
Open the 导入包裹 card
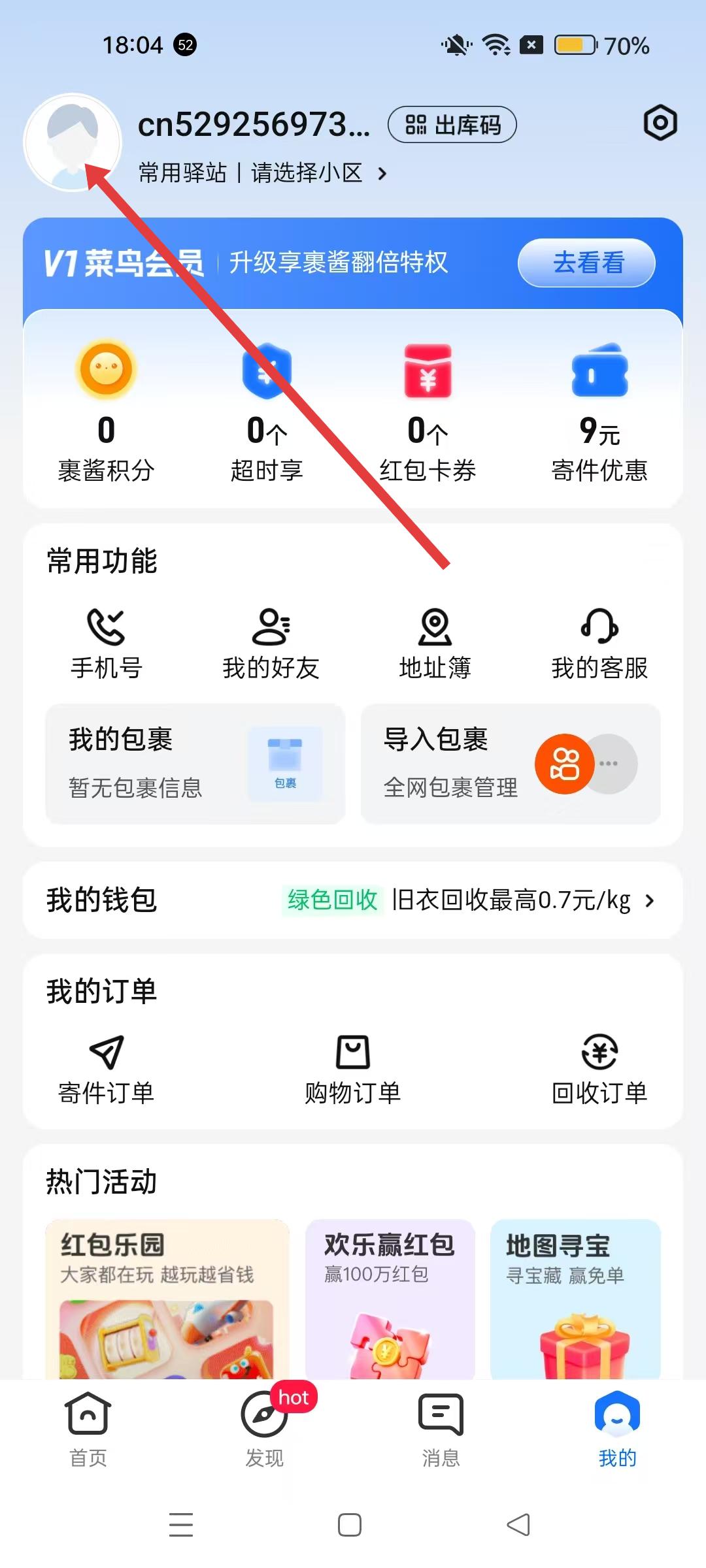click(510, 763)
